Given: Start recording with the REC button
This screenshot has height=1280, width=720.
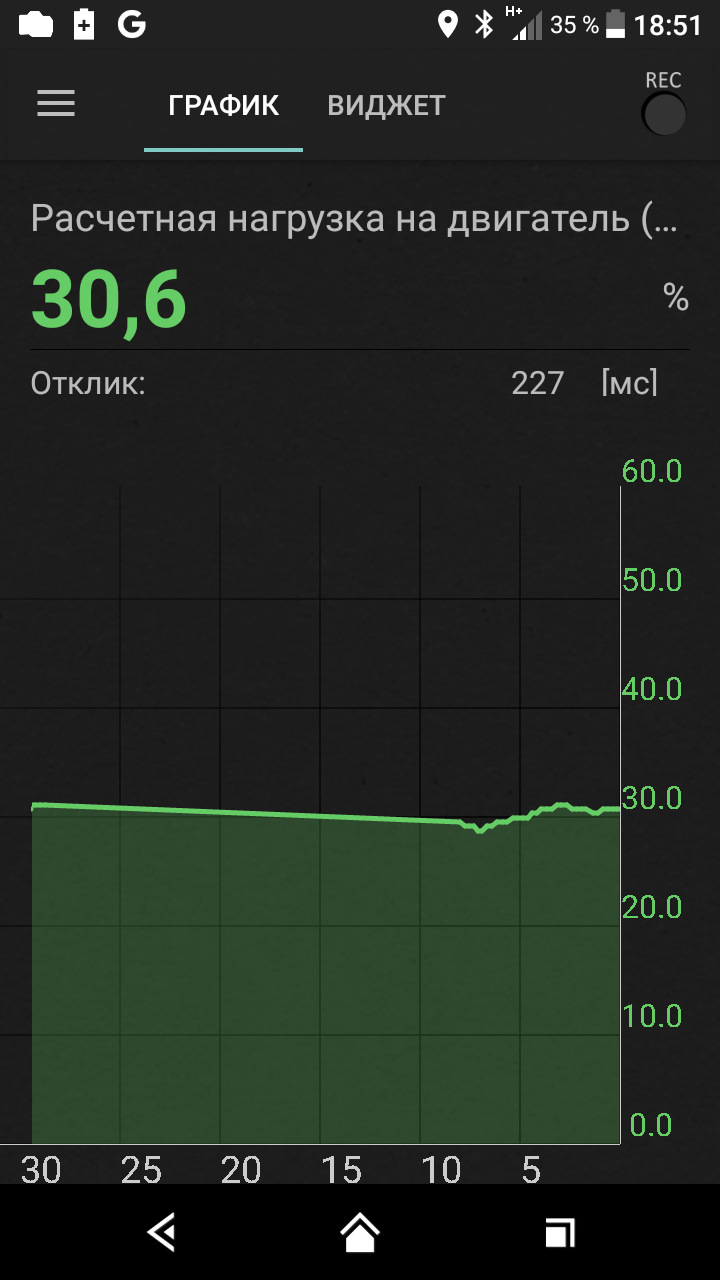Looking at the screenshot, I should (x=663, y=115).
